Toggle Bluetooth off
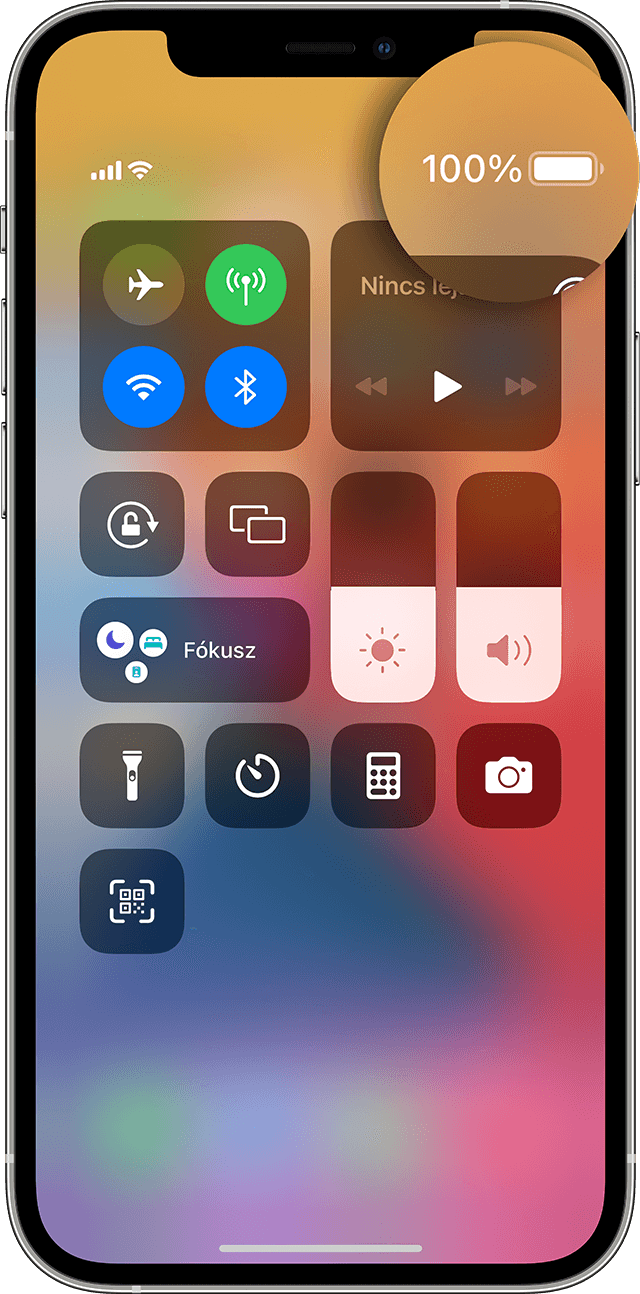Image resolution: width=640 pixels, height=1294 pixels. pyautogui.click(x=246, y=387)
